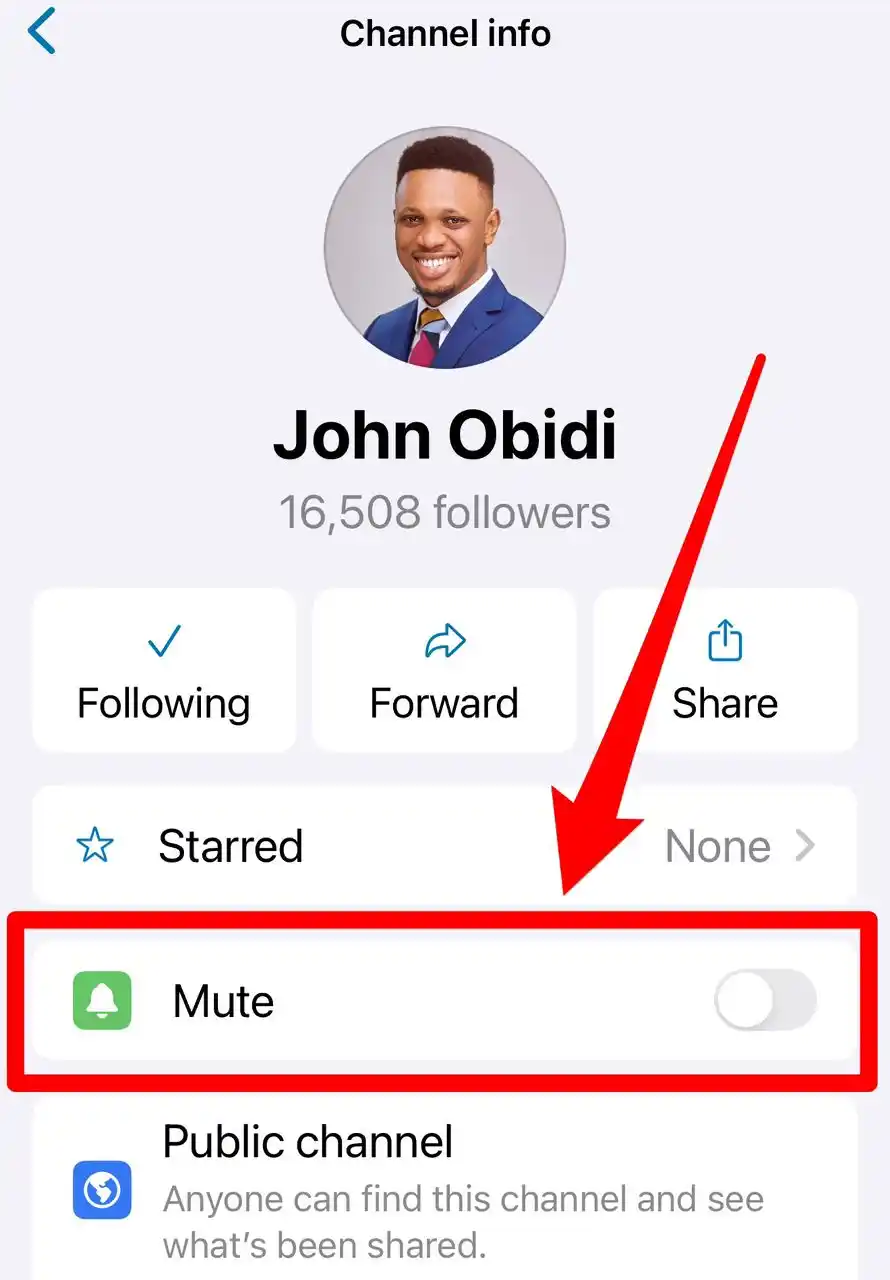Enable the Mute toggle switch
Screen dimensions: 890x1280
[x=764, y=1001]
